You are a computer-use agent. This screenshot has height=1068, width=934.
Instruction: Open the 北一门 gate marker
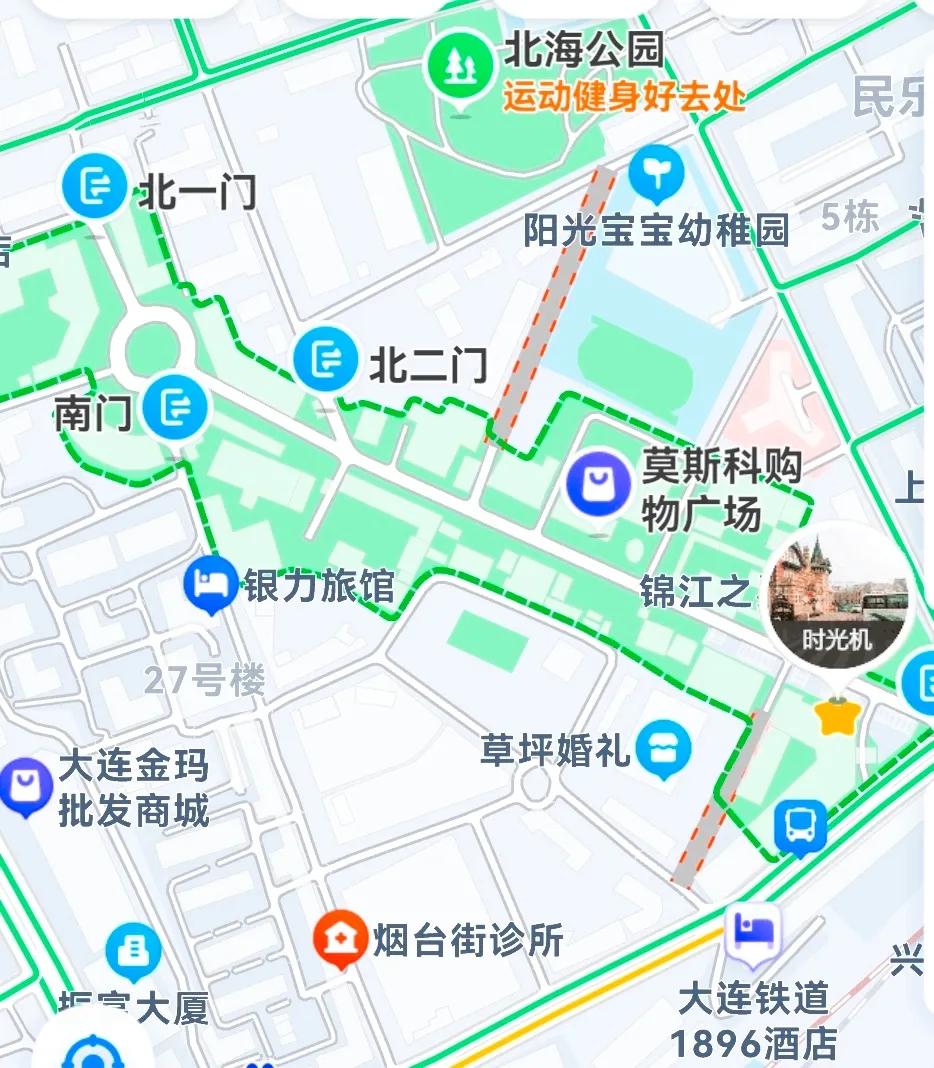pos(93,186)
